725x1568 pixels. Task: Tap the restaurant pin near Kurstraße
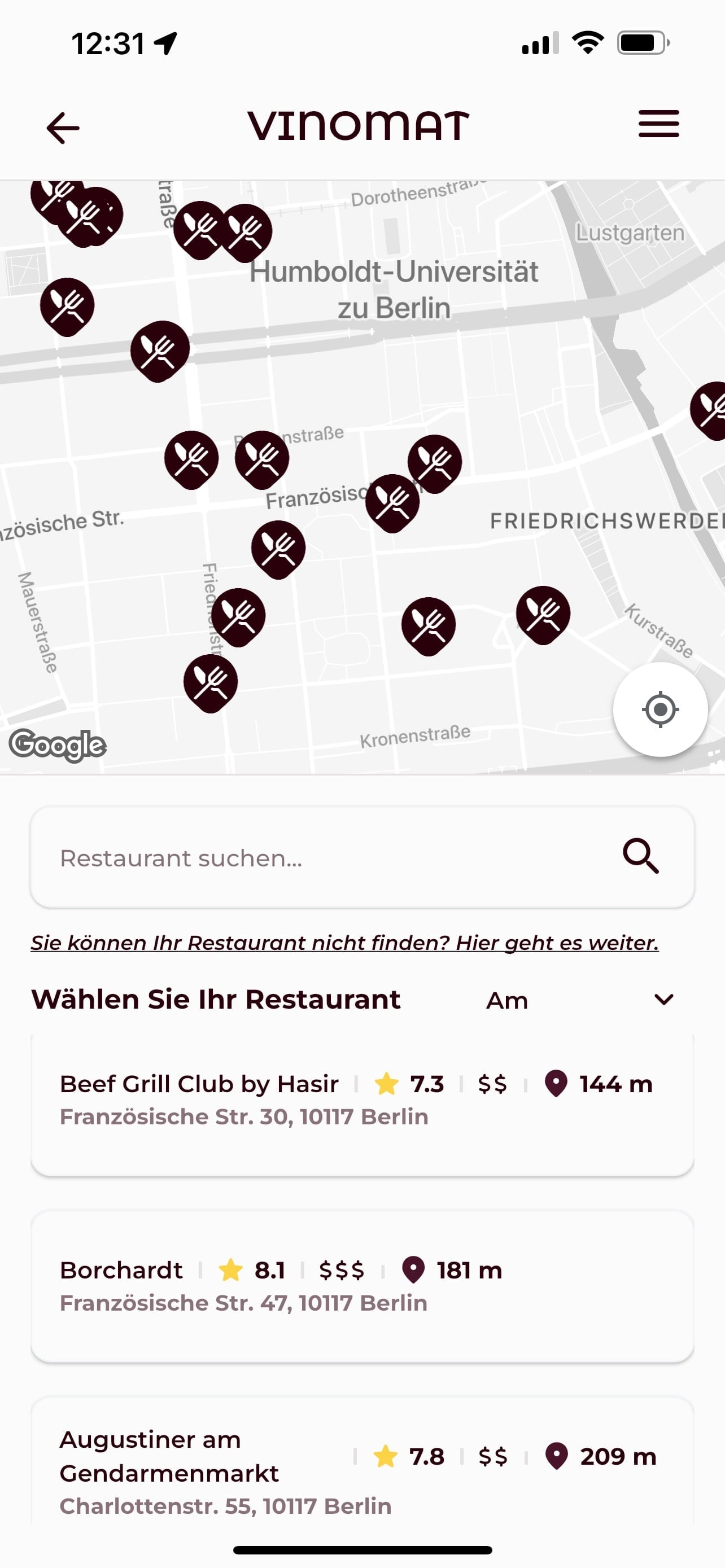coord(543,613)
